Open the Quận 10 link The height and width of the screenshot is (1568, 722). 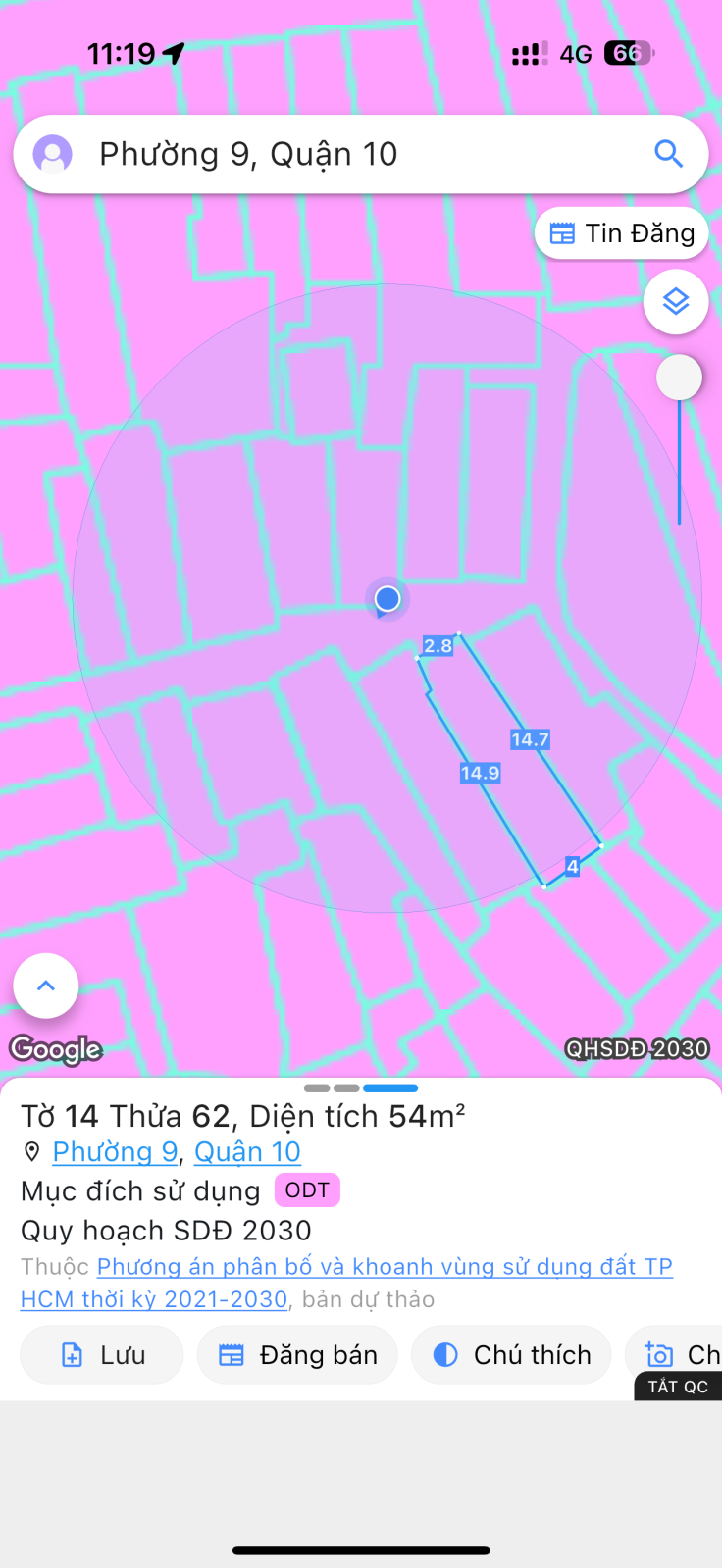pos(247,1152)
